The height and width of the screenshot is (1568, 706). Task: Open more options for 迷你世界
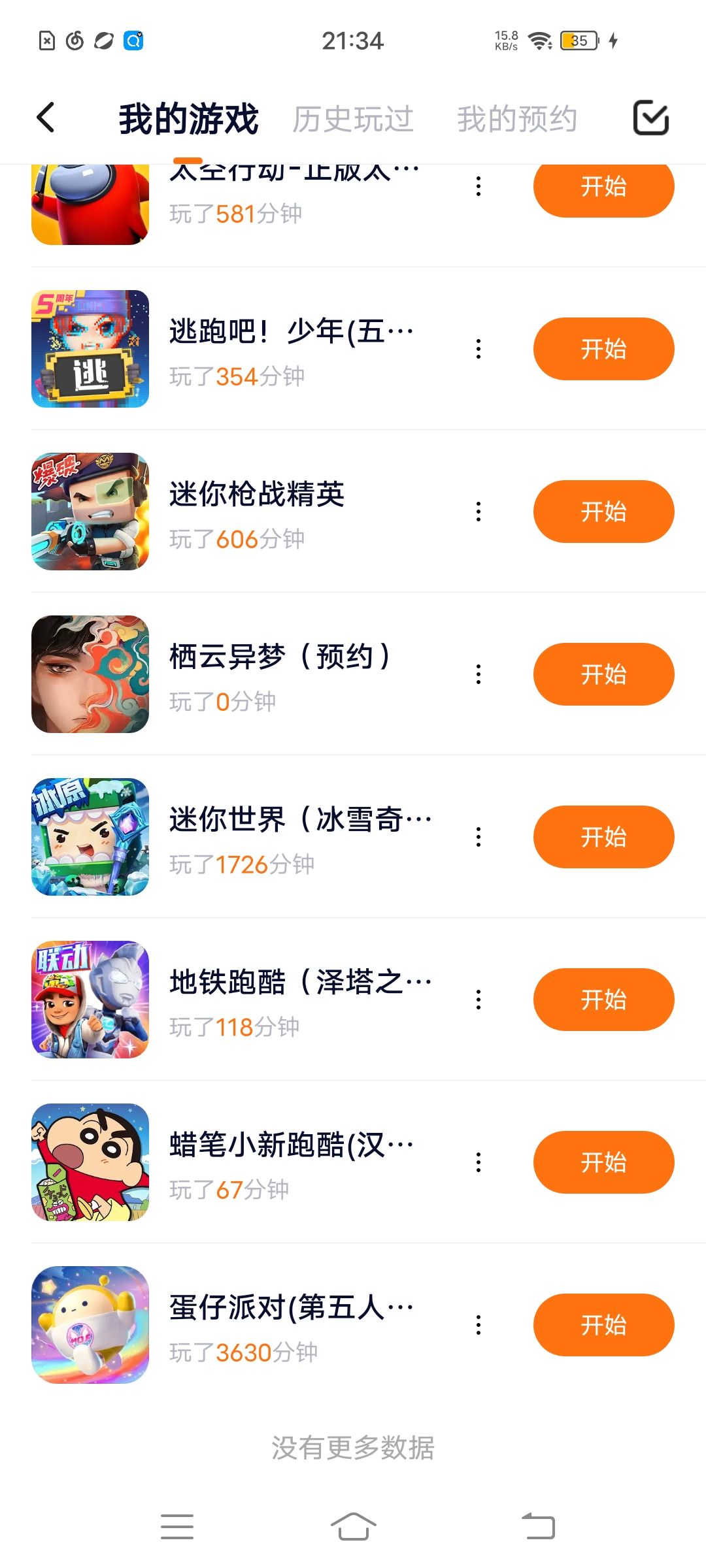[479, 837]
